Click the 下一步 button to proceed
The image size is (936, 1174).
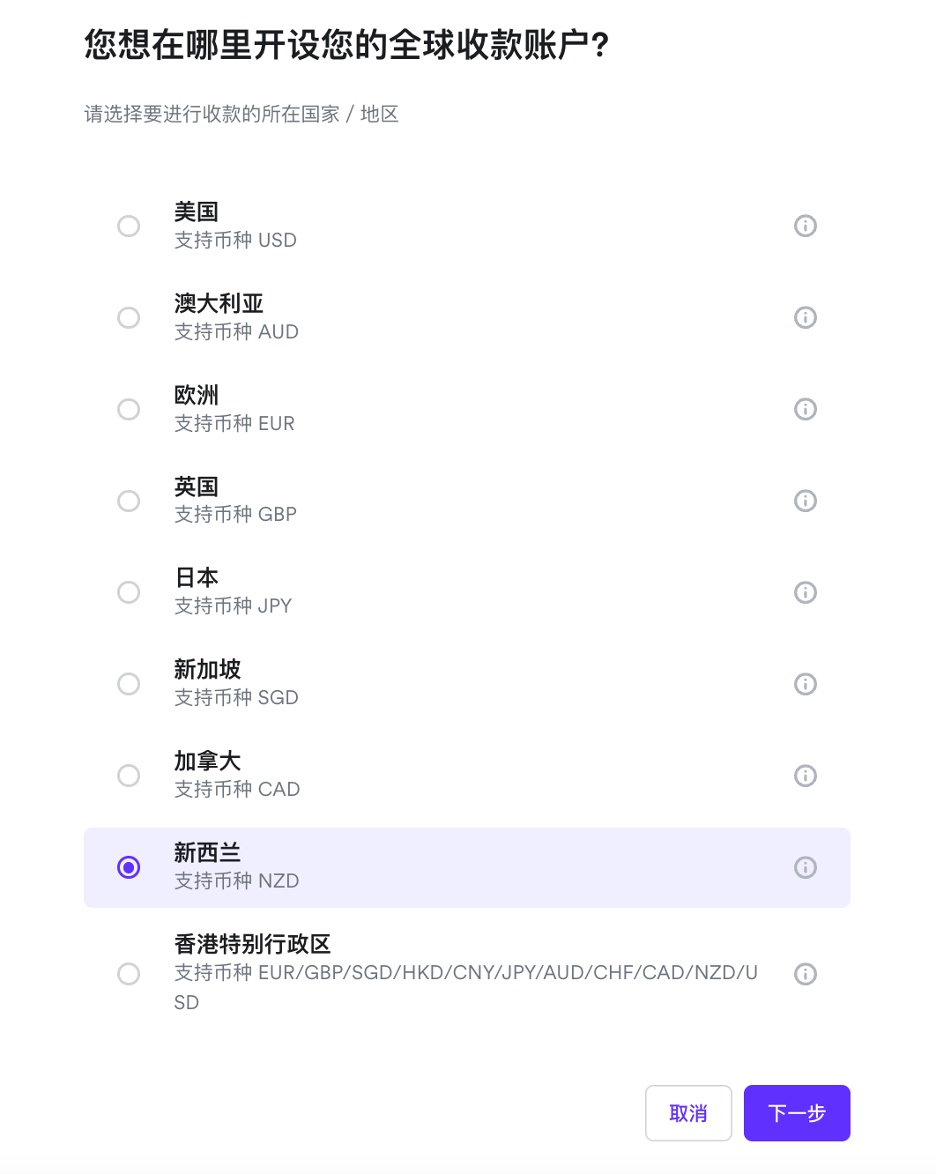[x=797, y=1113]
